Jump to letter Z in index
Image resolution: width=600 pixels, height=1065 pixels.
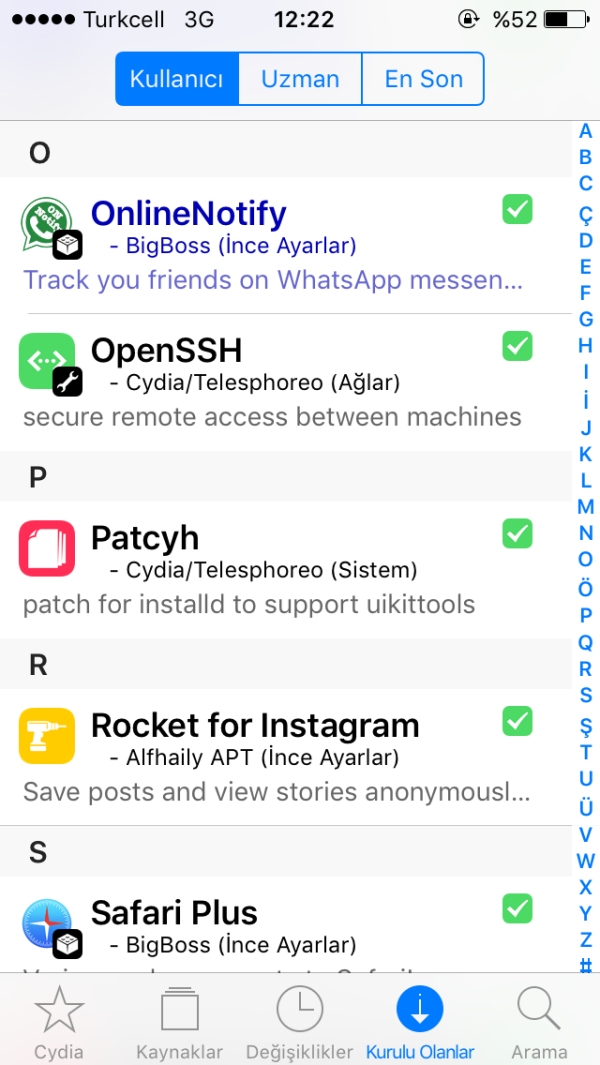point(586,940)
